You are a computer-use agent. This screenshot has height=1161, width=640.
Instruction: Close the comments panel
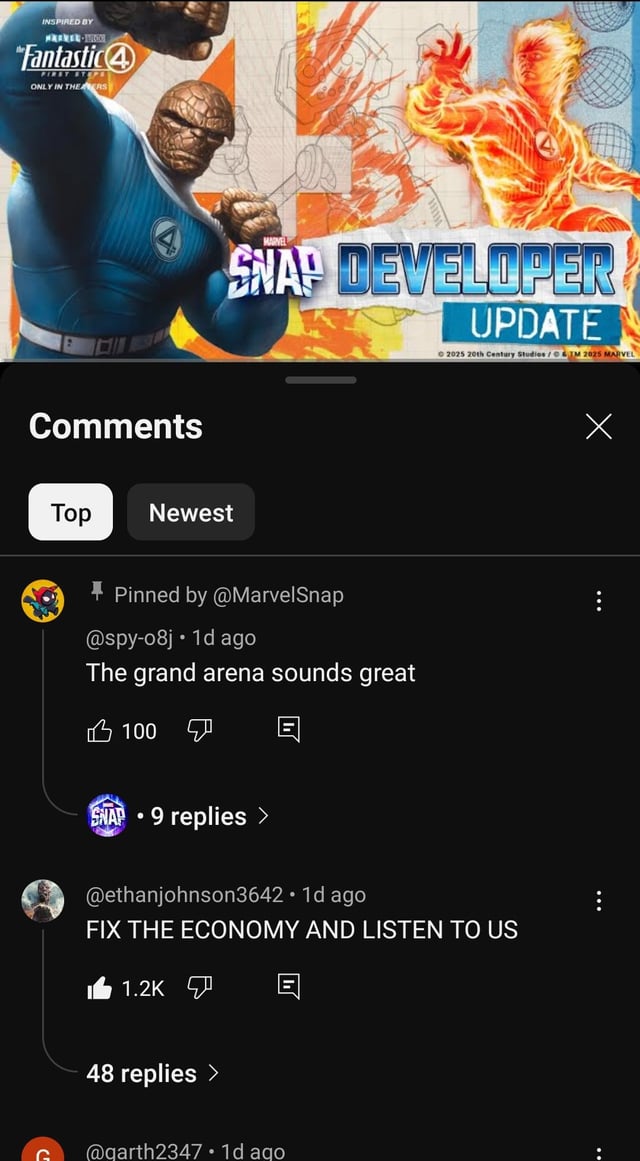[599, 426]
